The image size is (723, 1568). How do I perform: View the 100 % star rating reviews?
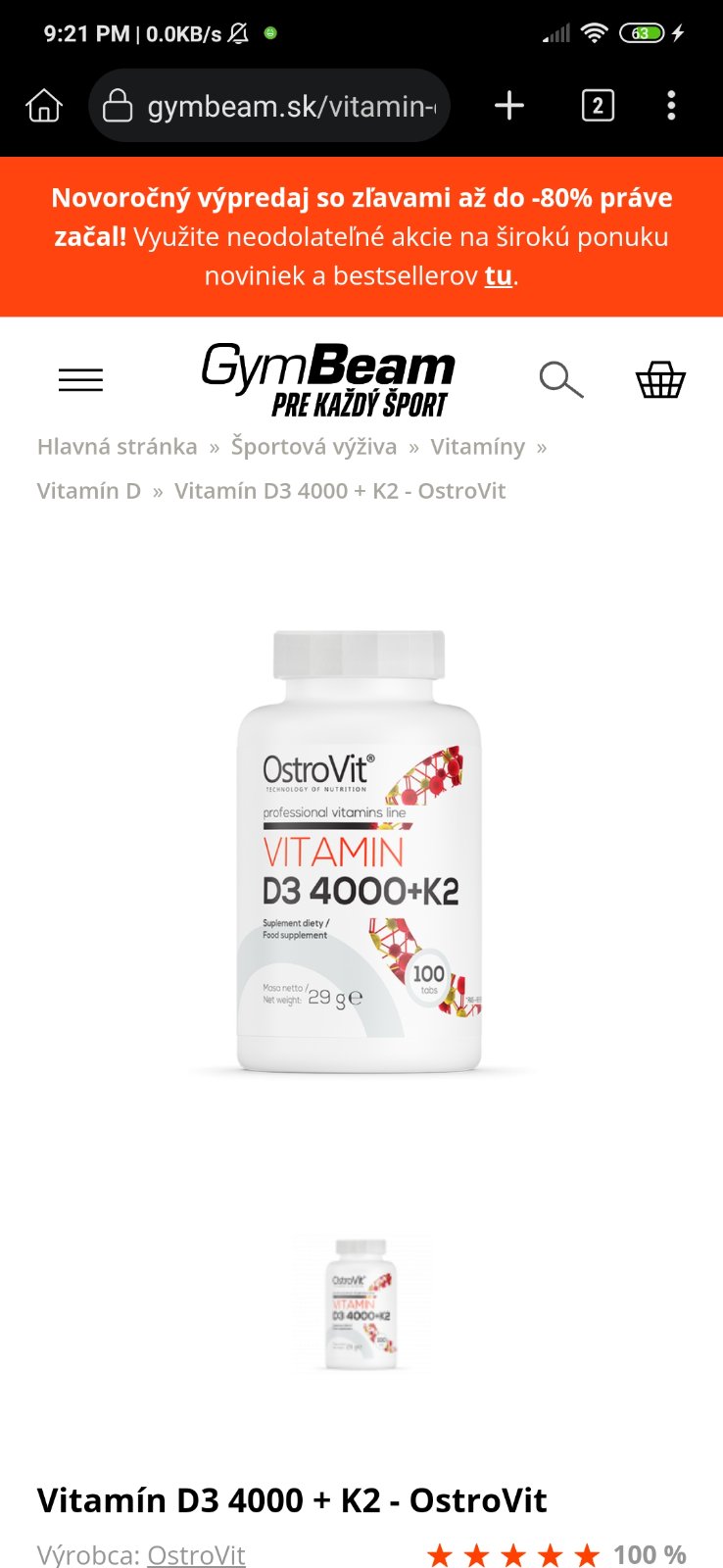[x=555, y=1555]
